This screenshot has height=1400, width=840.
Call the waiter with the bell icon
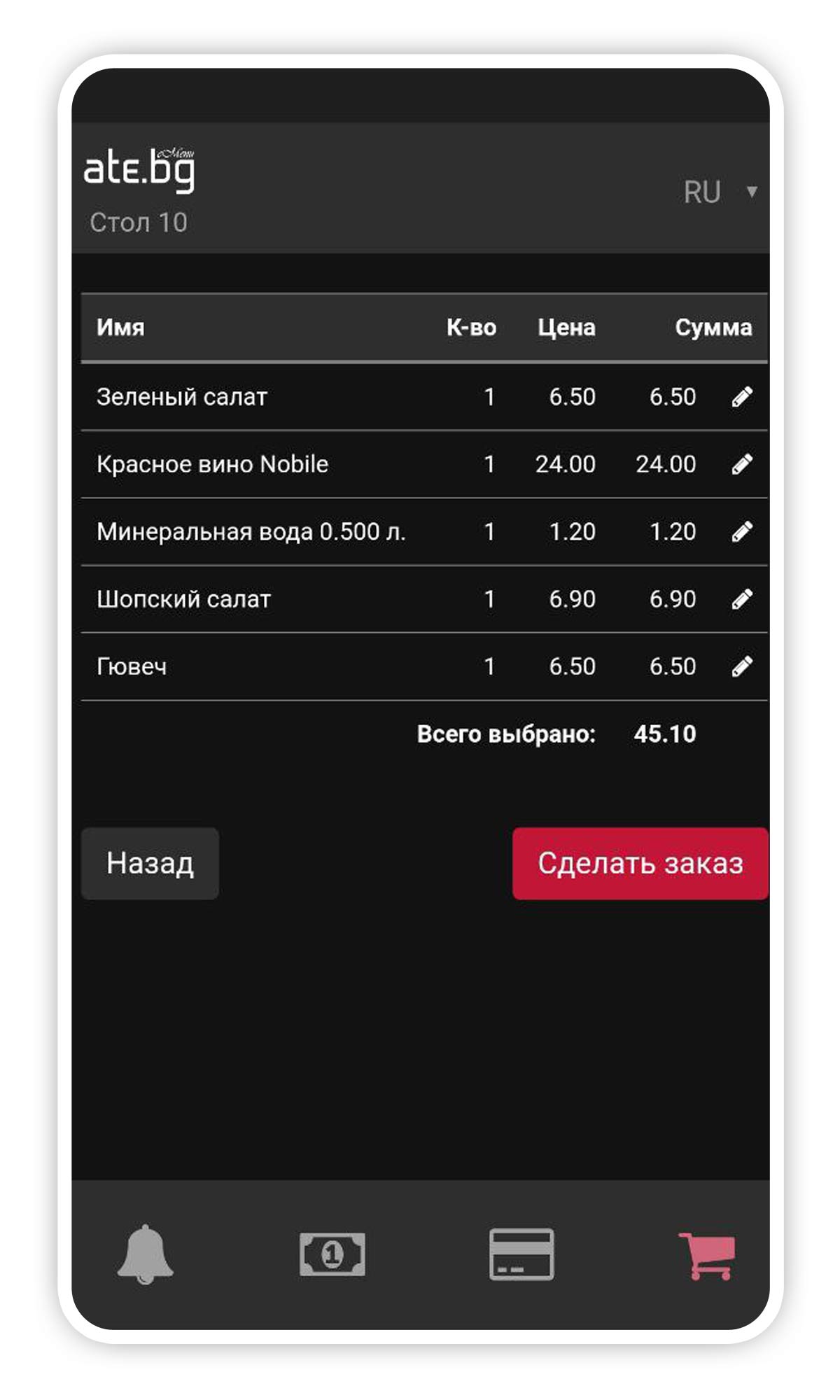point(146,1254)
